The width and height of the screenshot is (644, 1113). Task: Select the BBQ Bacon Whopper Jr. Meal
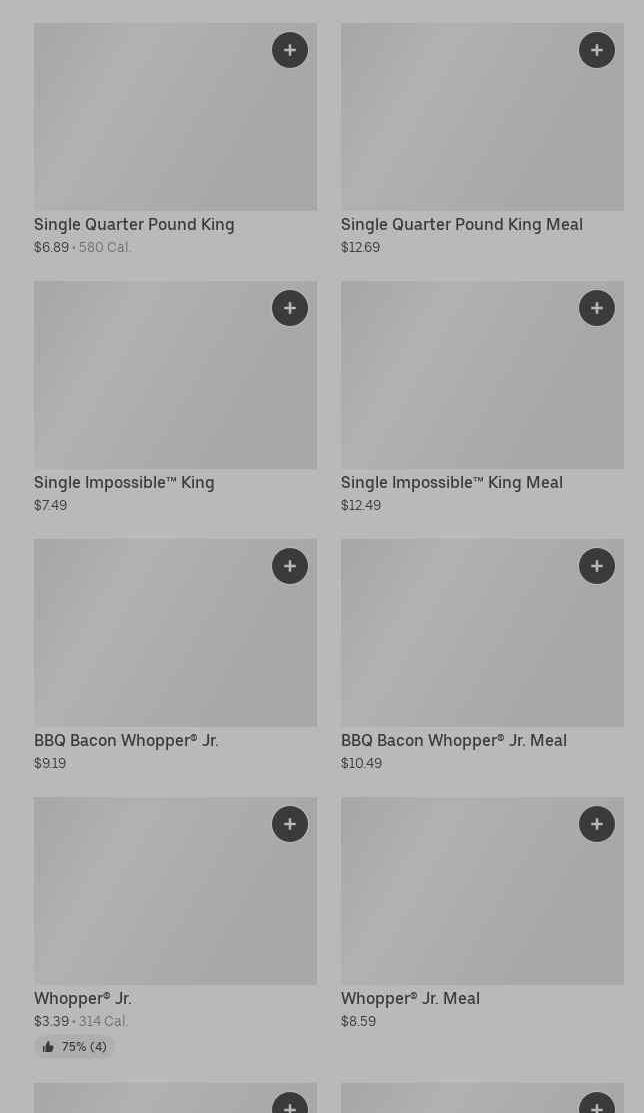click(453, 741)
